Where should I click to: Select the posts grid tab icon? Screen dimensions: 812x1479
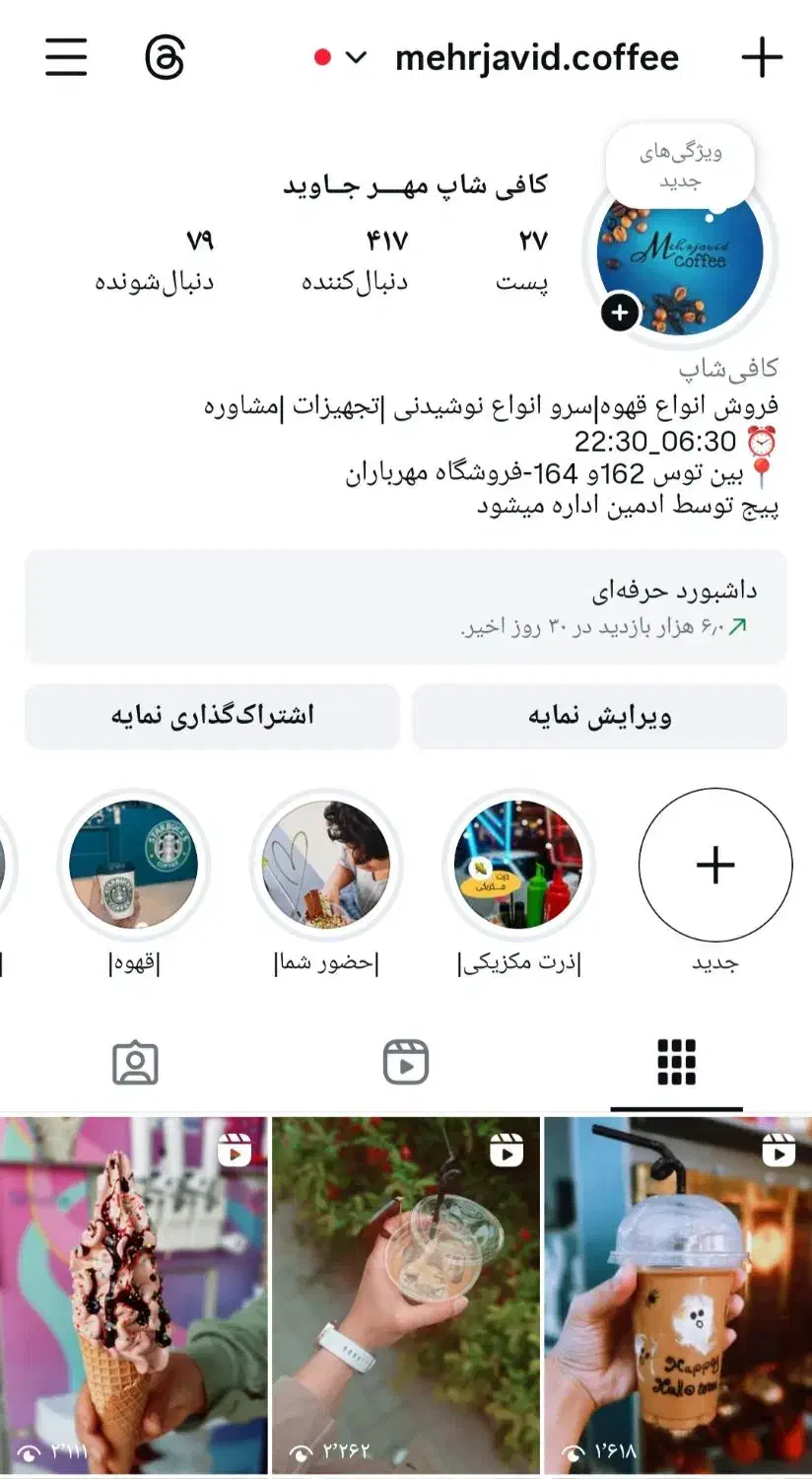point(674,1062)
